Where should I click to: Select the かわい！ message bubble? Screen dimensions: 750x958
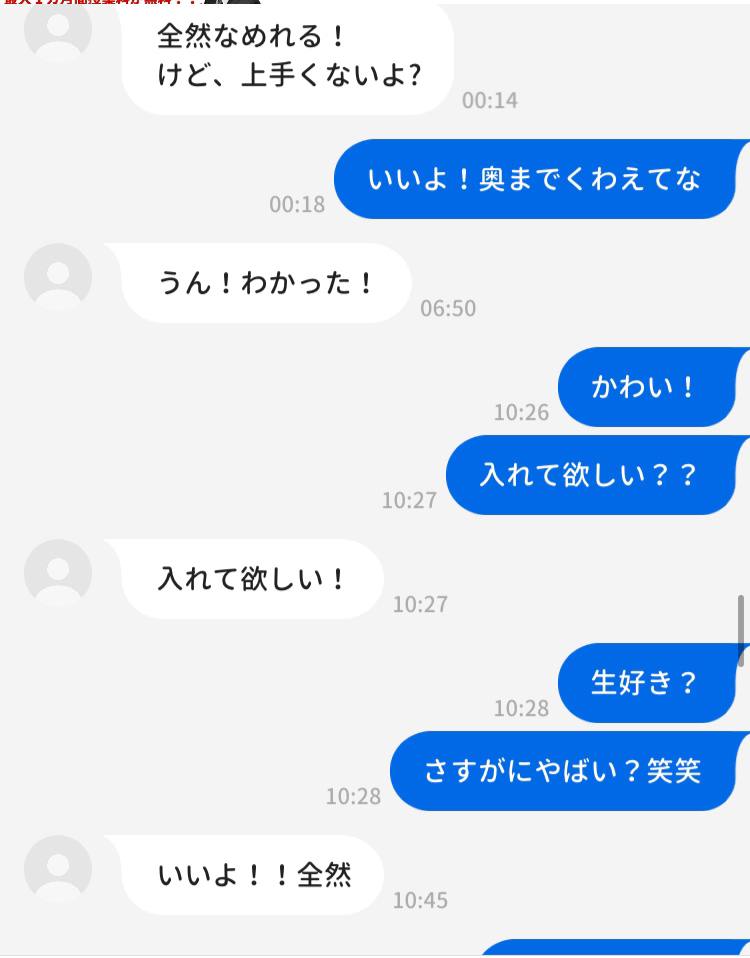coord(651,387)
